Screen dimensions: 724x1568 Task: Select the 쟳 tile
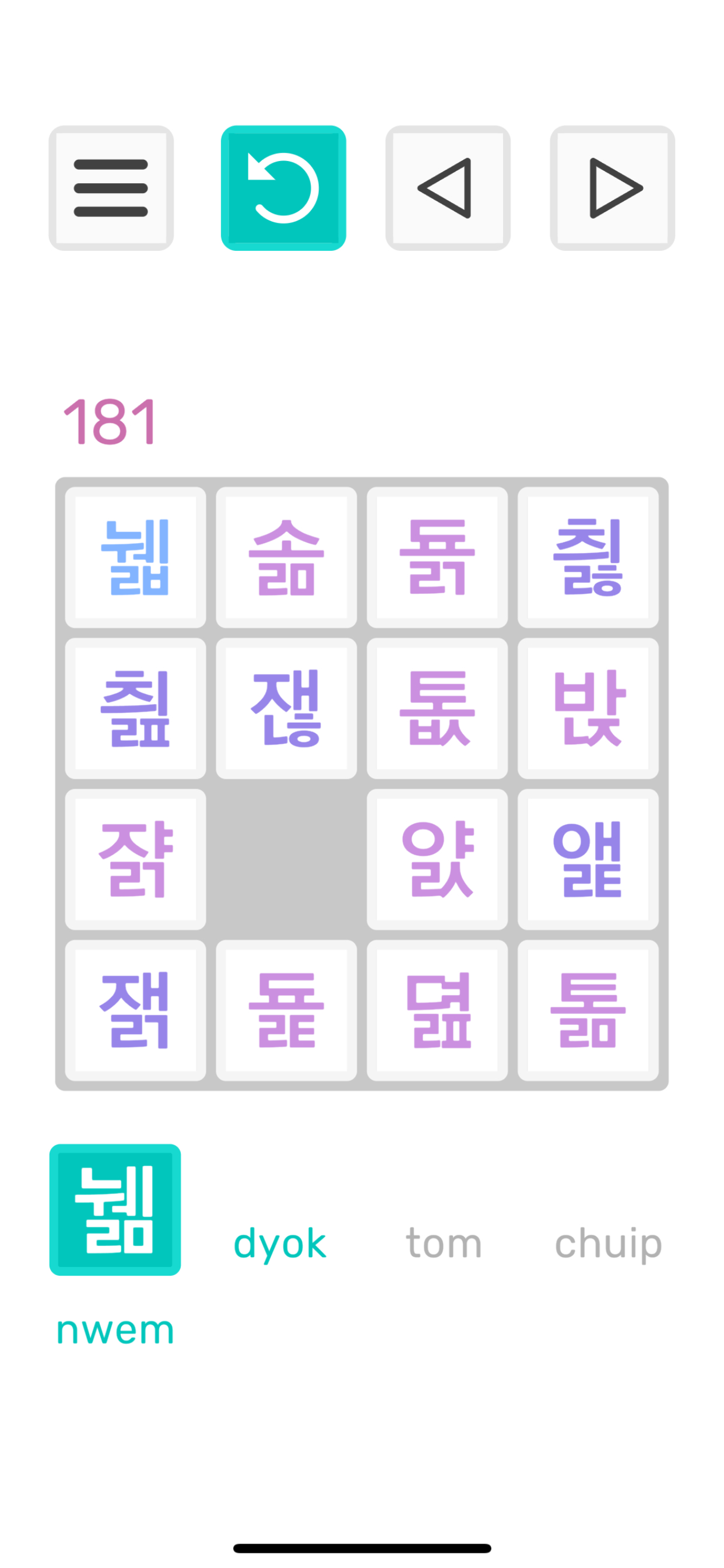(x=287, y=708)
